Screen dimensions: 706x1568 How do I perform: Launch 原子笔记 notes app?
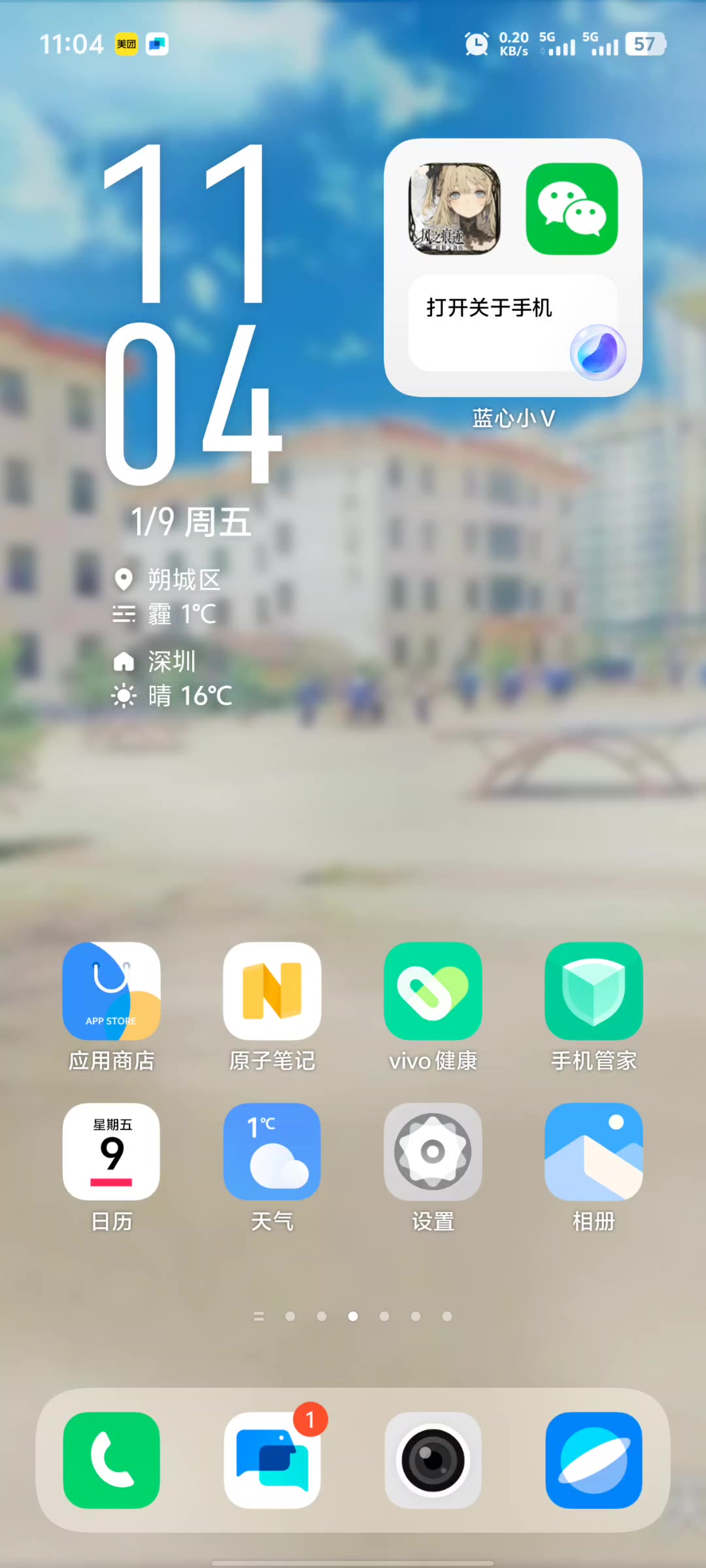click(x=272, y=991)
